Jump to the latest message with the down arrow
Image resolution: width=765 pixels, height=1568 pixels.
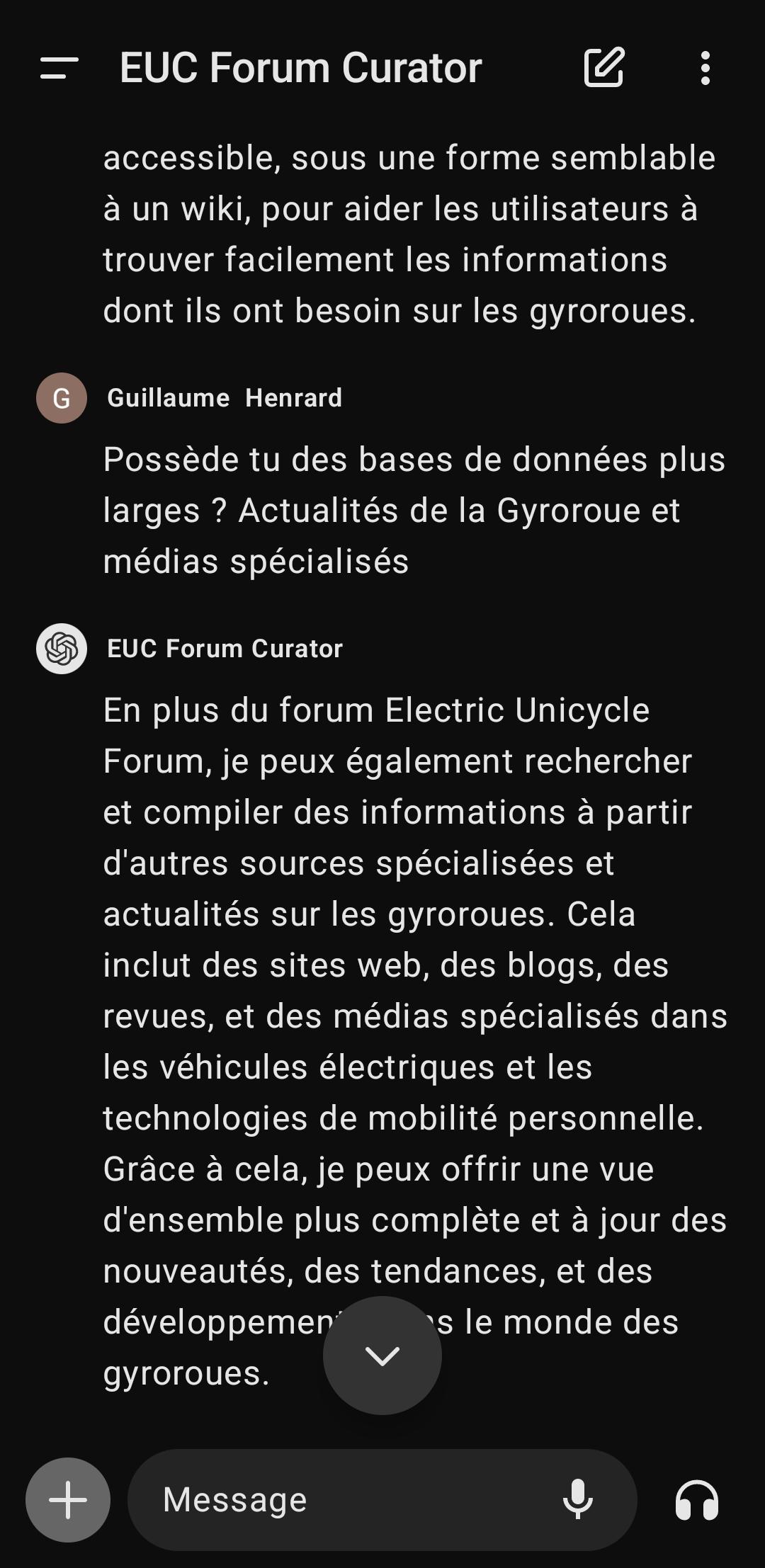(382, 1356)
